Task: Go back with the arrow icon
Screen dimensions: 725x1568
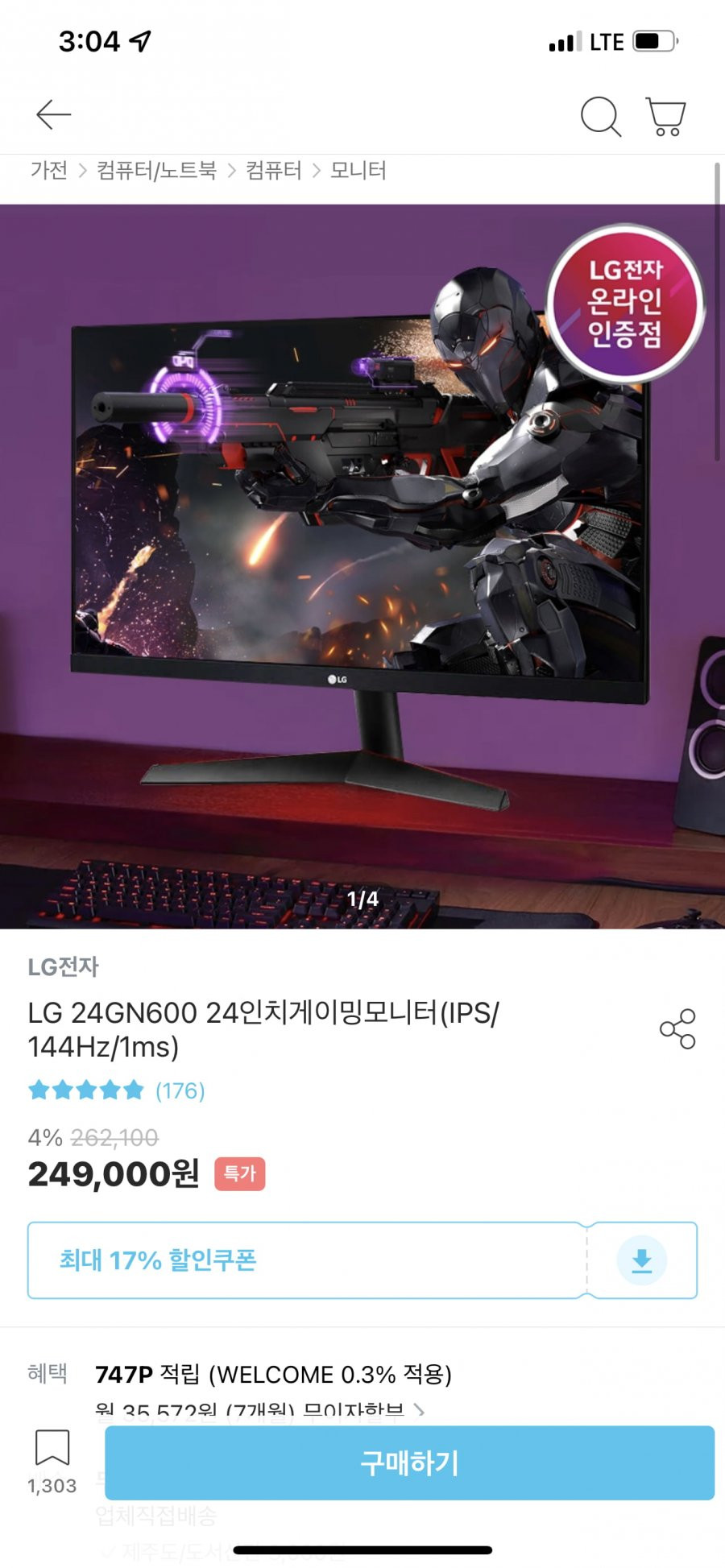Action: (54, 115)
